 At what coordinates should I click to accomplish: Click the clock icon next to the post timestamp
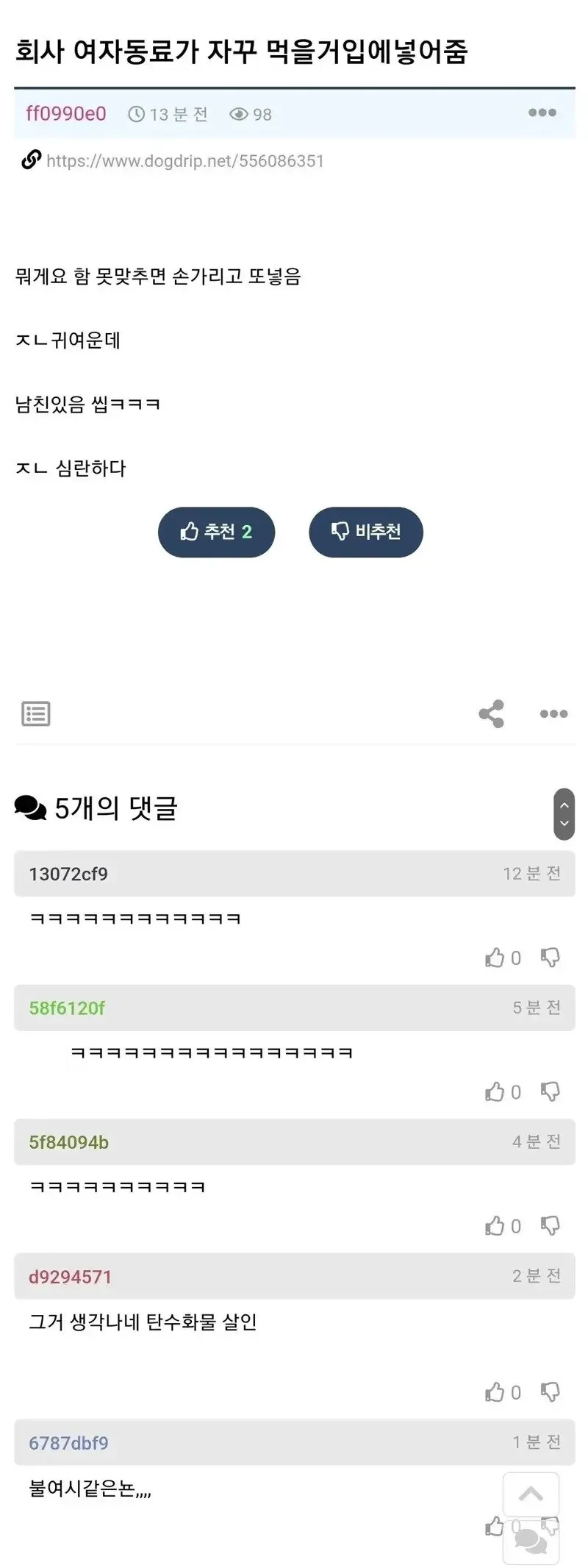[137, 113]
